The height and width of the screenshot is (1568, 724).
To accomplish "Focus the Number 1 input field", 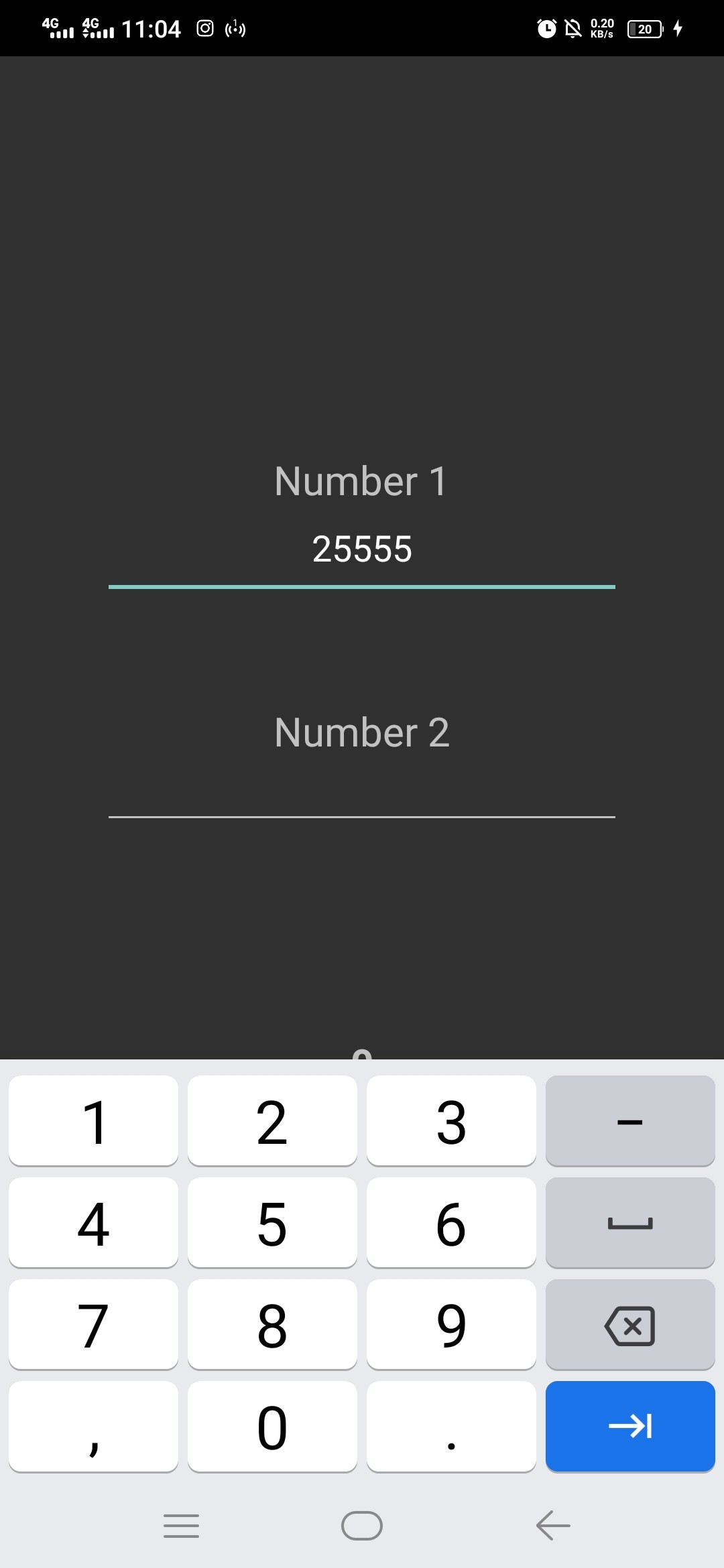I will click(362, 551).
